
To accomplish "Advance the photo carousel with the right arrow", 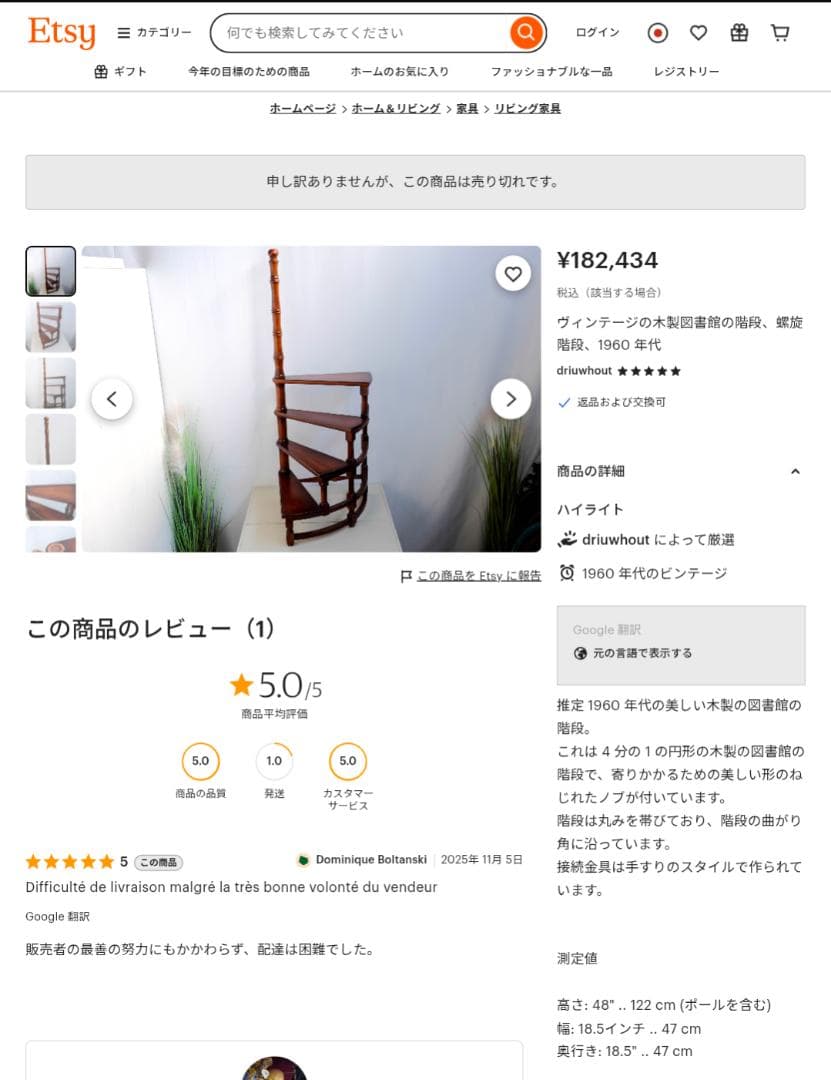I will (x=511, y=399).
